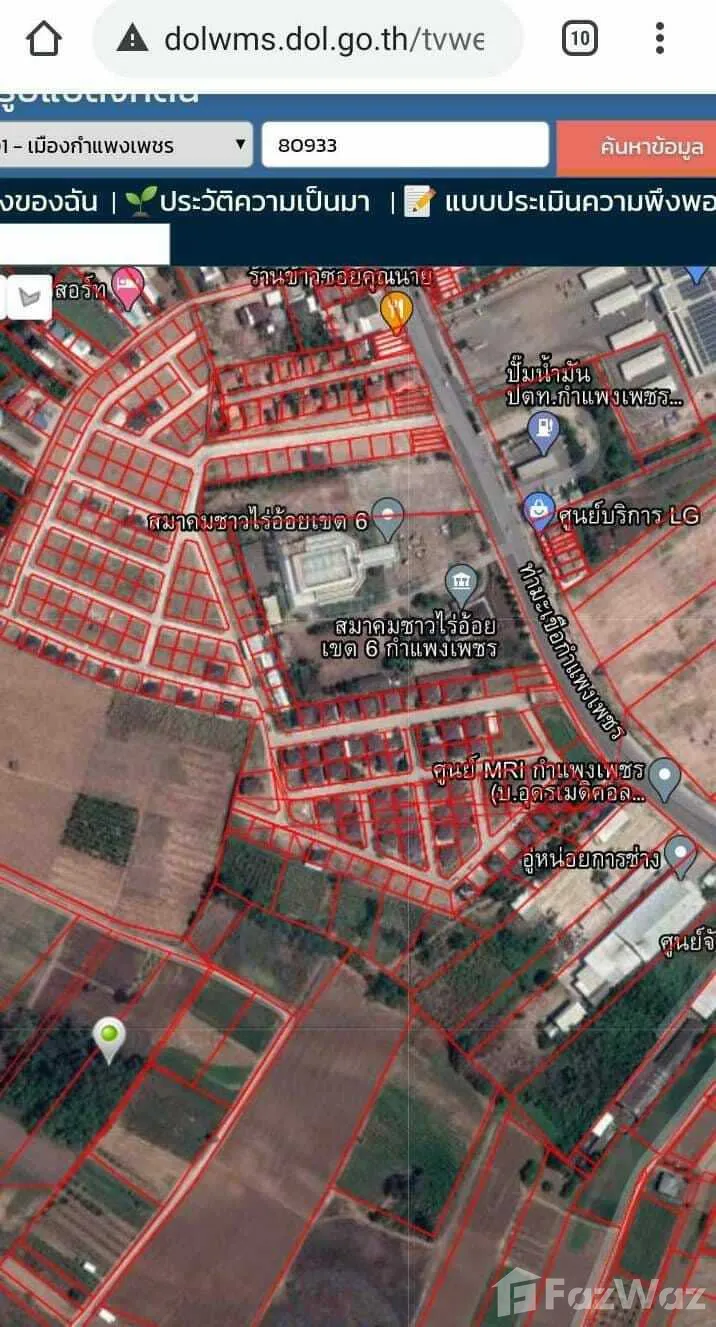This screenshot has width=716, height=1327.
Task: Open the tab switcher showing 10 tabs
Action: coord(579,39)
